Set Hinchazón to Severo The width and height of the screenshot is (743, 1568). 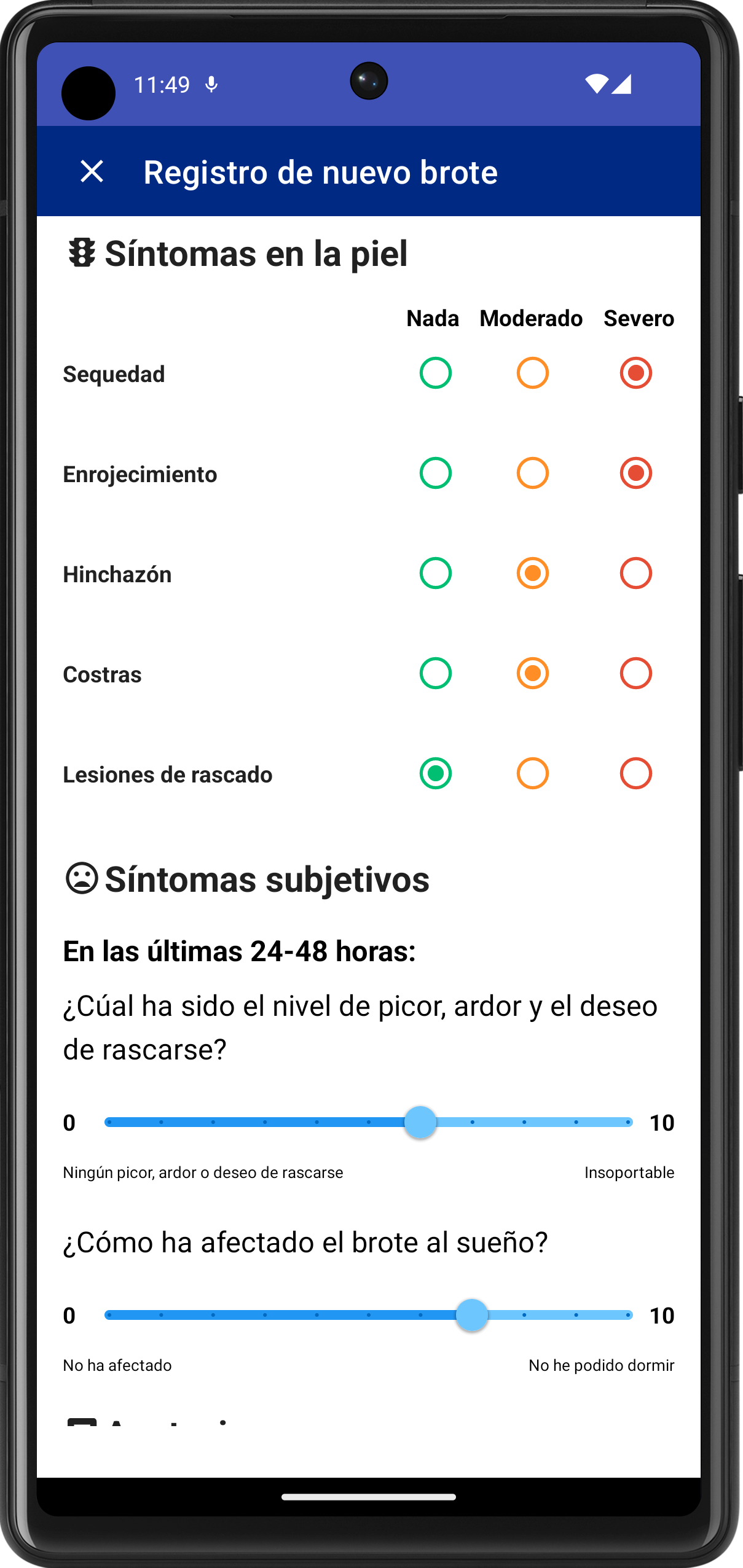pyautogui.click(x=635, y=573)
